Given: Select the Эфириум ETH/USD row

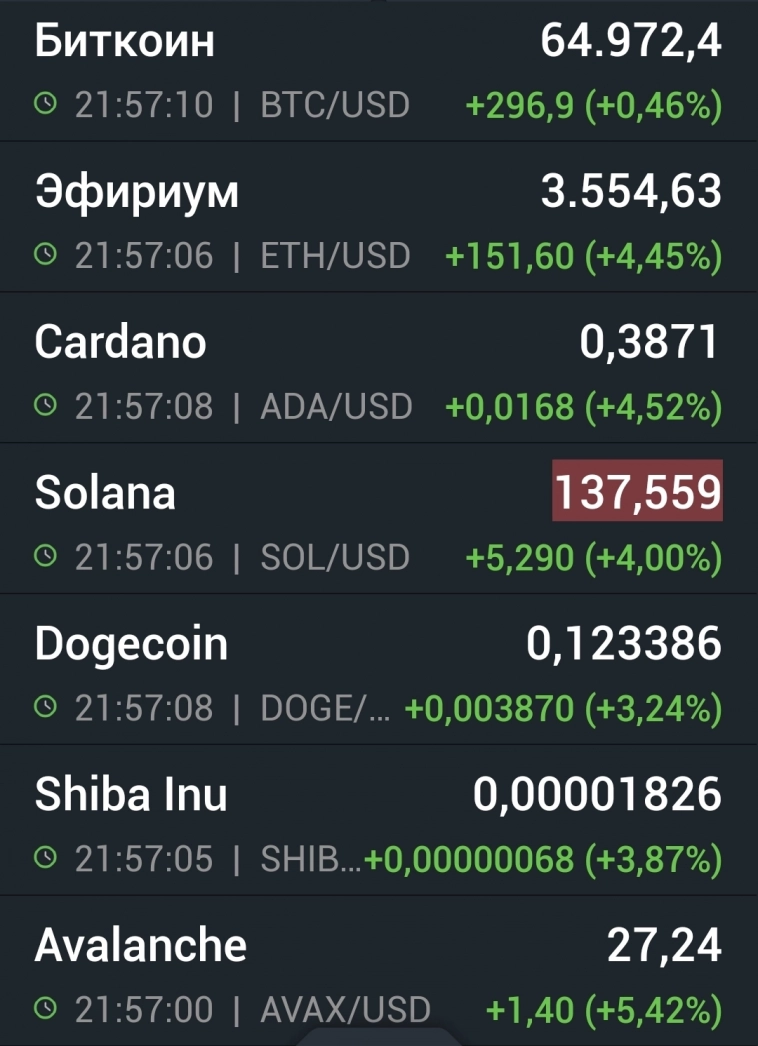Looking at the screenshot, I should coord(378,220).
